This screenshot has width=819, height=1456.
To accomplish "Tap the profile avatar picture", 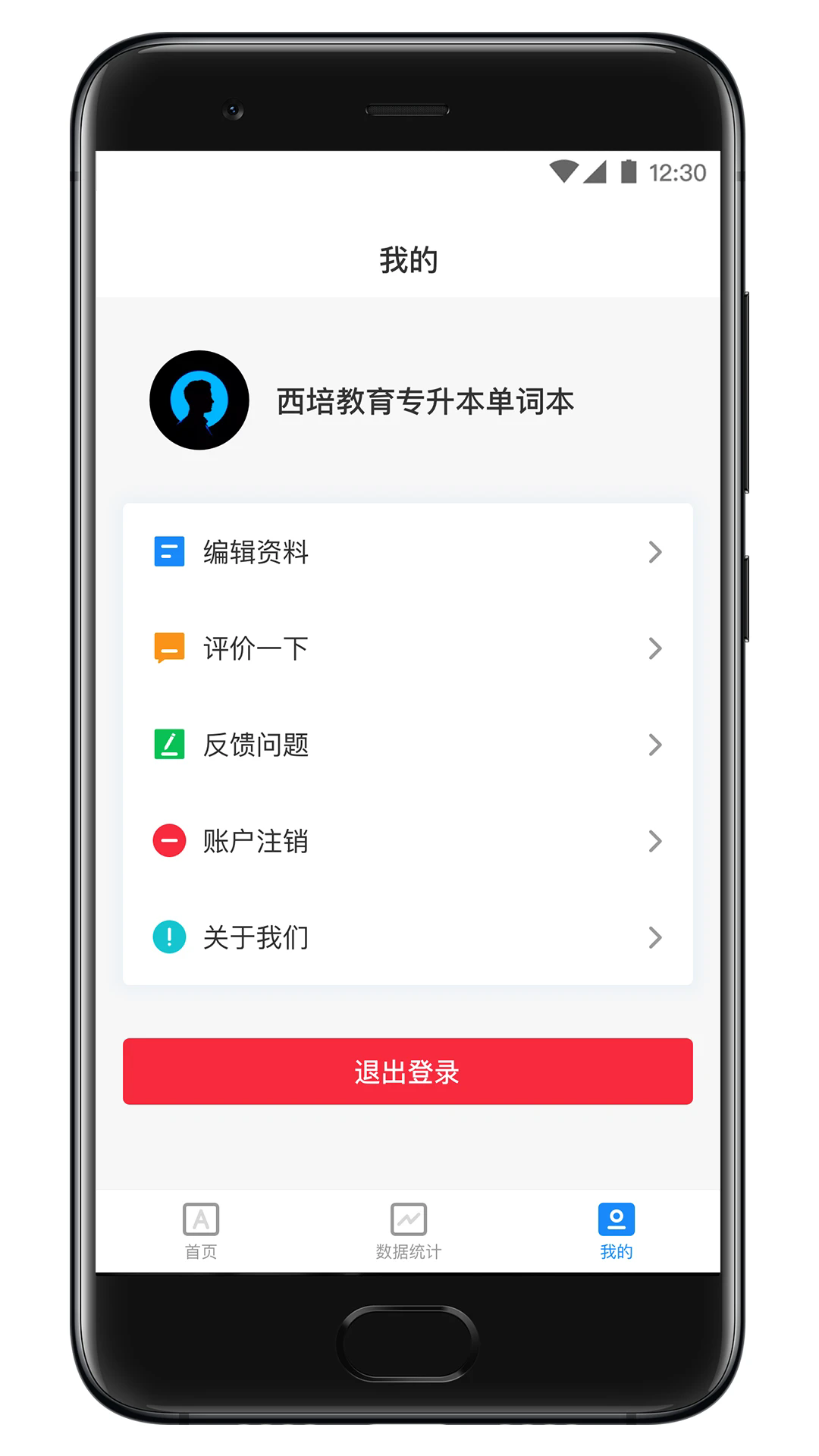I will pyautogui.click(x=199, y=400).
